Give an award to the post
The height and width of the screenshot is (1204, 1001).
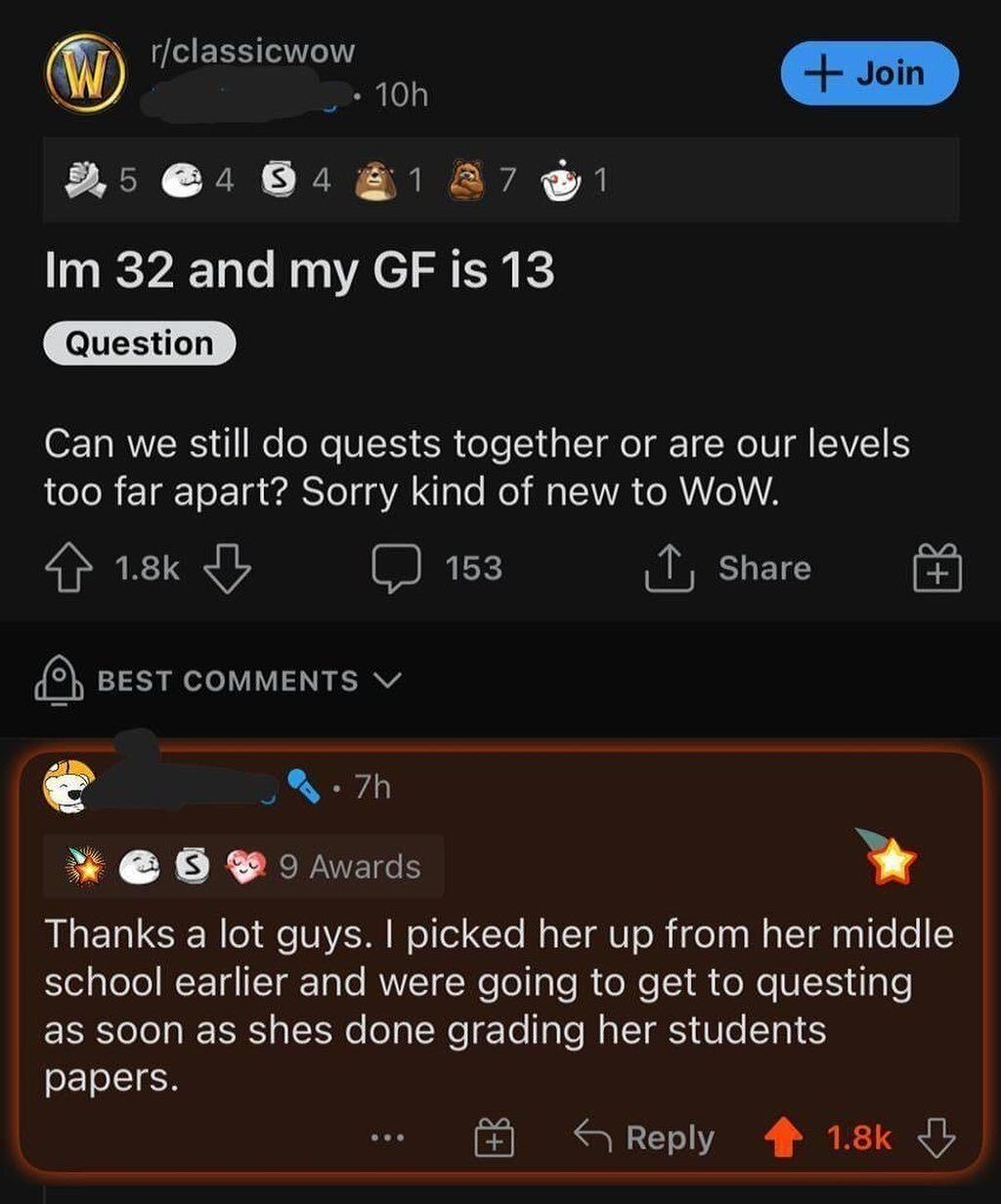pyautogui.click(x=937, y=570)
